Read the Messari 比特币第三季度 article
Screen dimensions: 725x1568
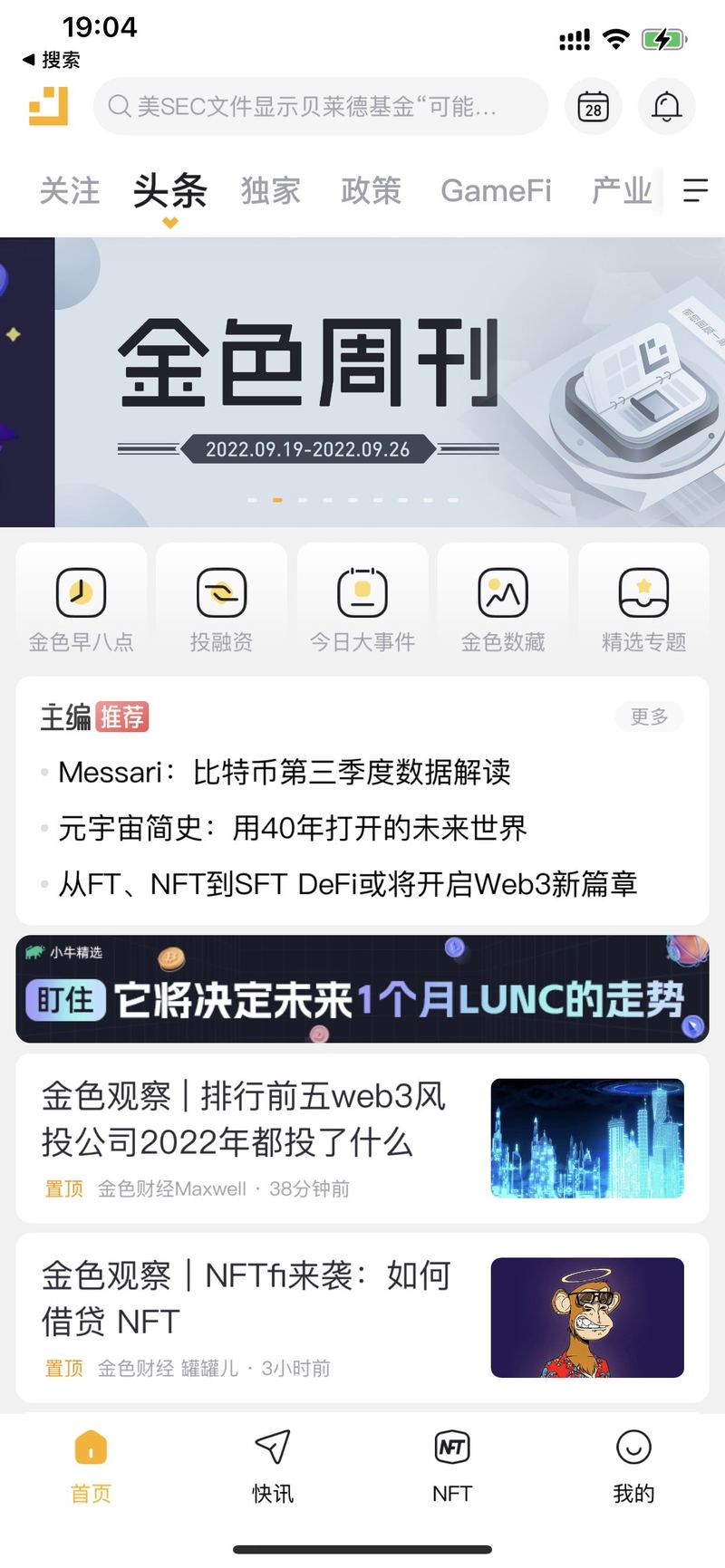pyautogui.click(x=285, y=773)
